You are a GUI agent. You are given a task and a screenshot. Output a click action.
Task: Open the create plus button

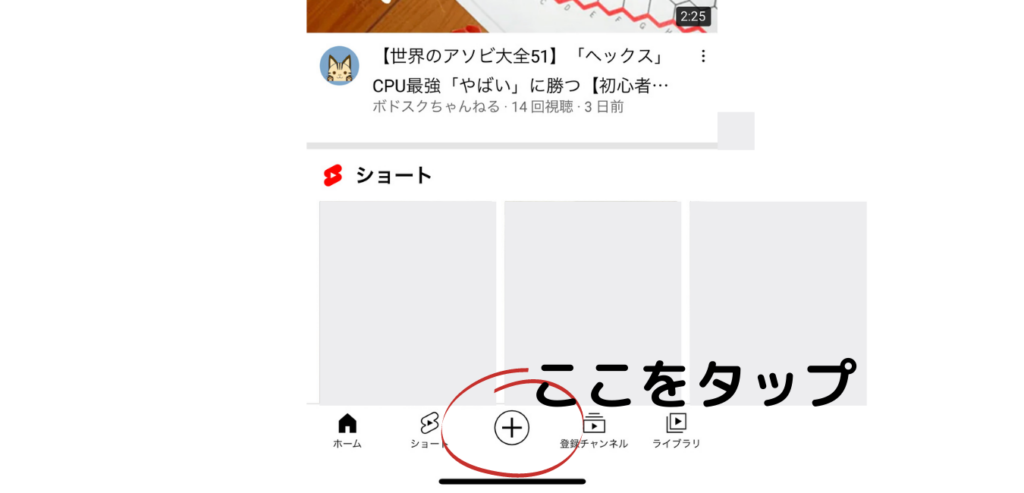click(x=511, y=428)
